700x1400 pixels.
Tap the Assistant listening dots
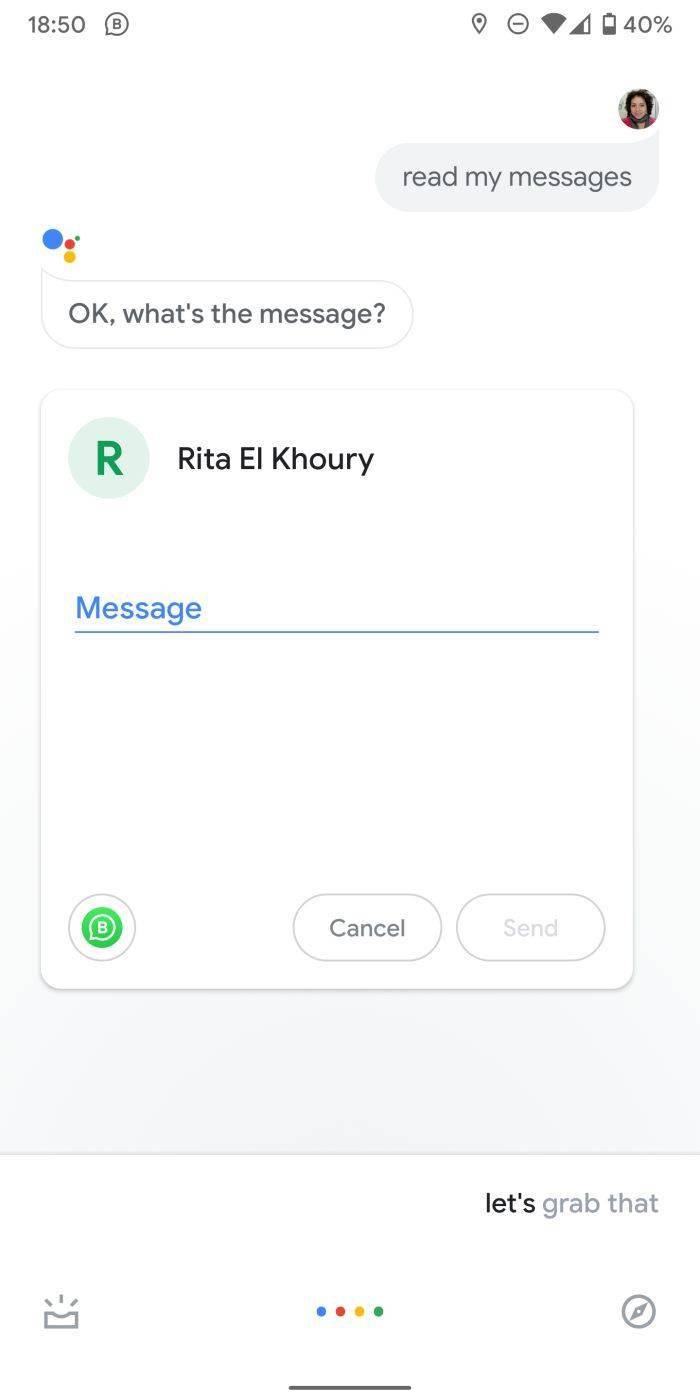(x=350, y=1311)
